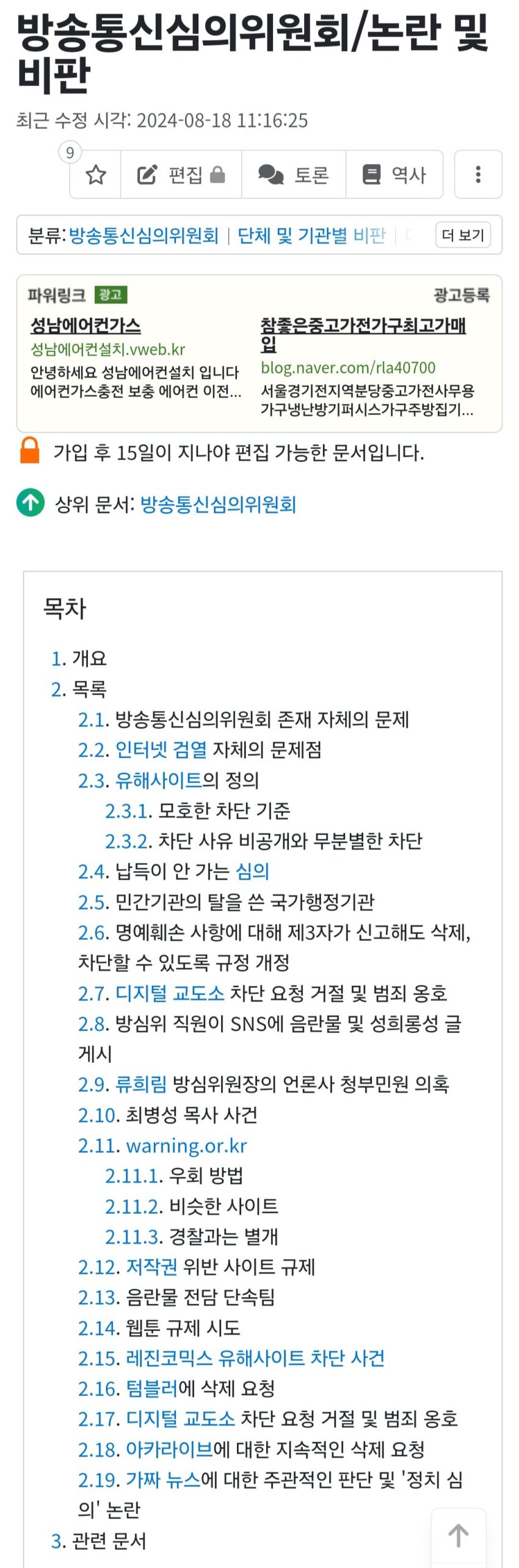The width and height of the screenshot is (519, 1568).
Task: Open the 토론 discussion page
Action: (294, 175)
